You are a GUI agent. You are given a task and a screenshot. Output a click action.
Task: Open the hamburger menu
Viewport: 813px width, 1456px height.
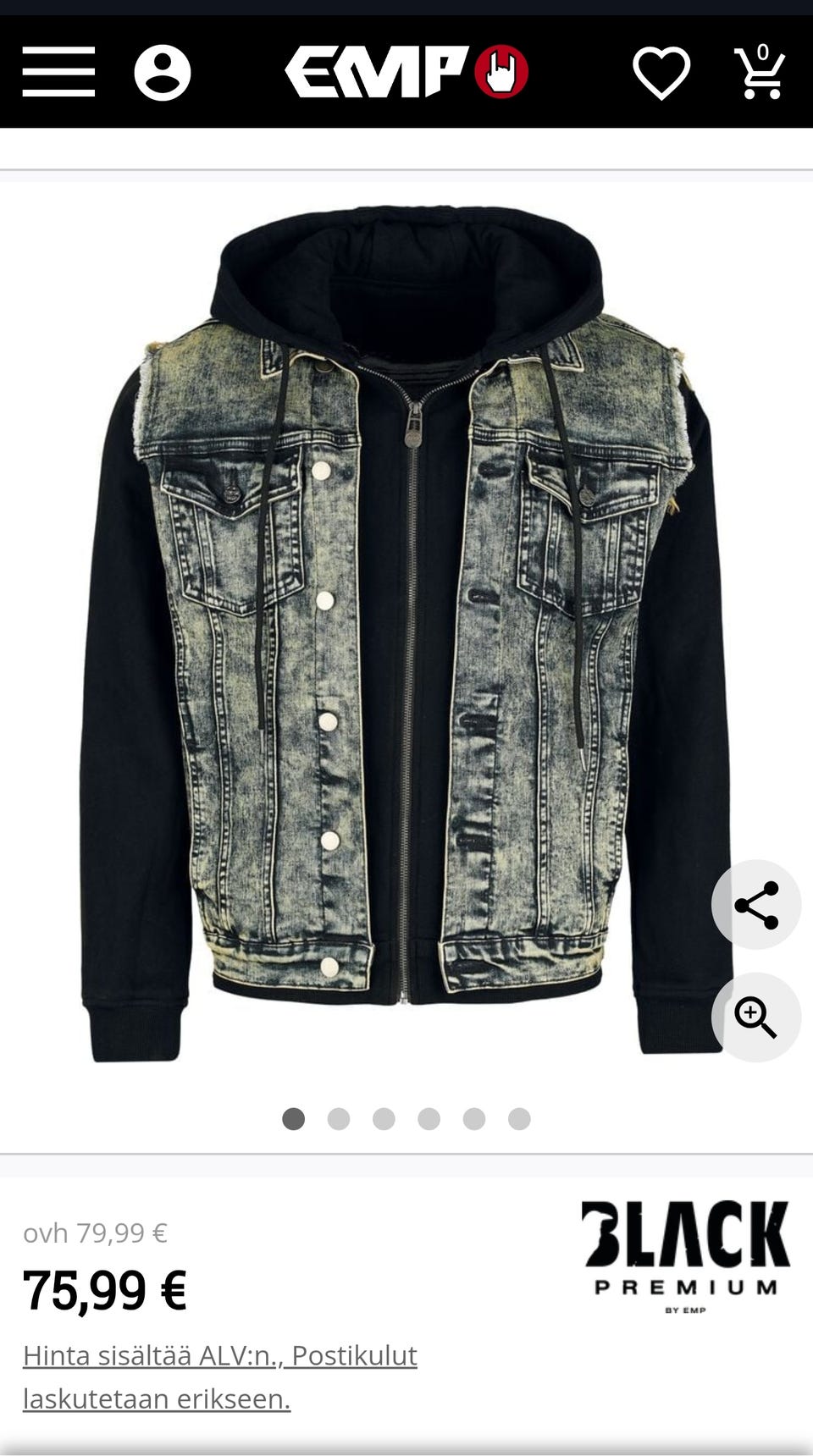pyautogui.click(x=58, y=72)
